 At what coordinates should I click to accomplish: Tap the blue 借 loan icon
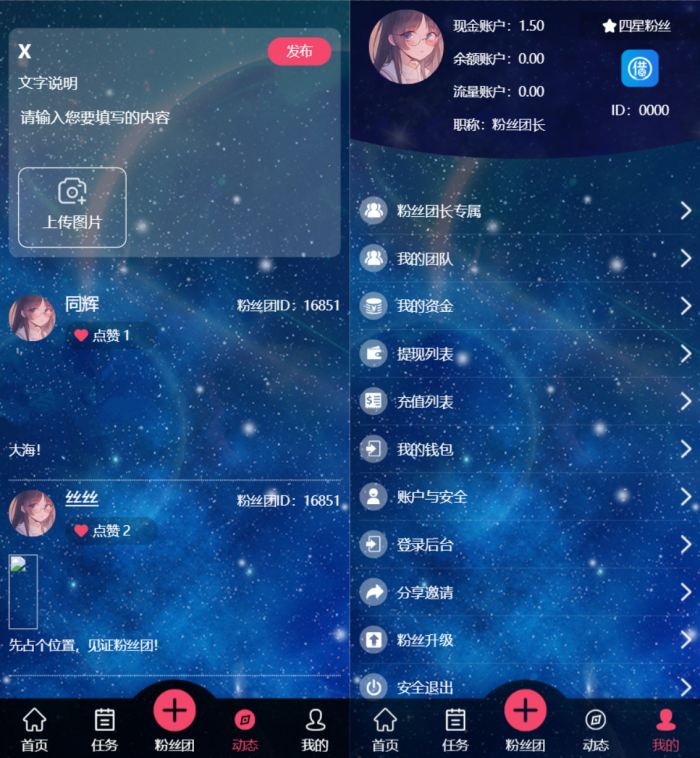[640, 68]
